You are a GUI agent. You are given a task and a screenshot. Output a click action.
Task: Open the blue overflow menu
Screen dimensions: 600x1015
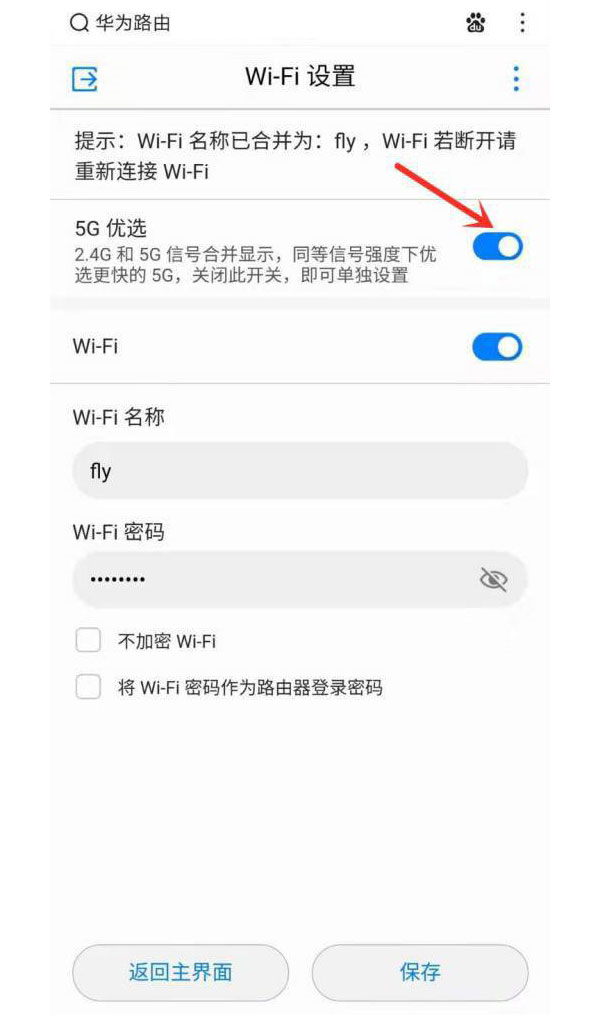pos(516,78)
